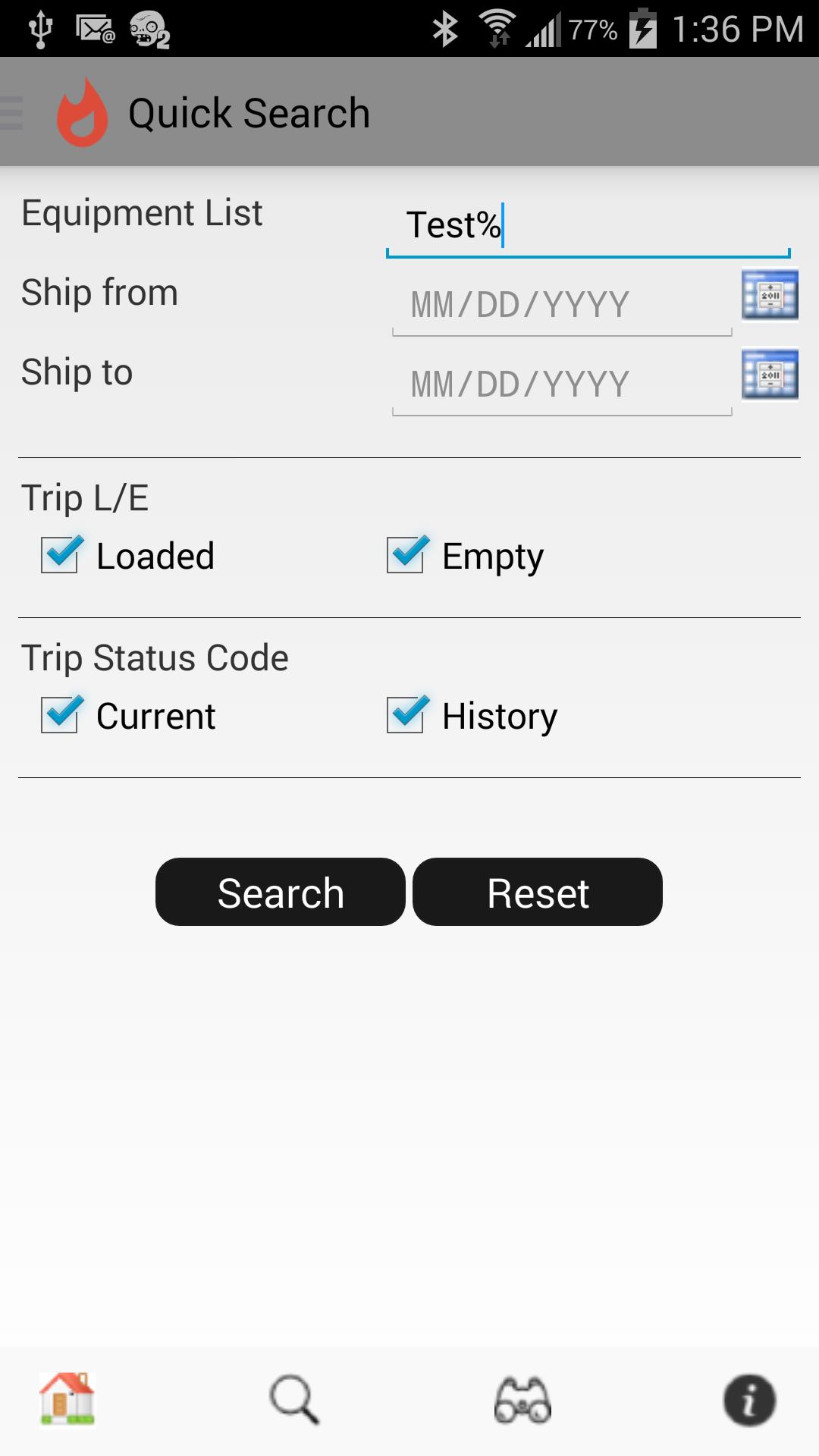This screenshot has width=819, height=1456.
Task: Tap the Ship from date field
Action: click(x=561, y=305)
